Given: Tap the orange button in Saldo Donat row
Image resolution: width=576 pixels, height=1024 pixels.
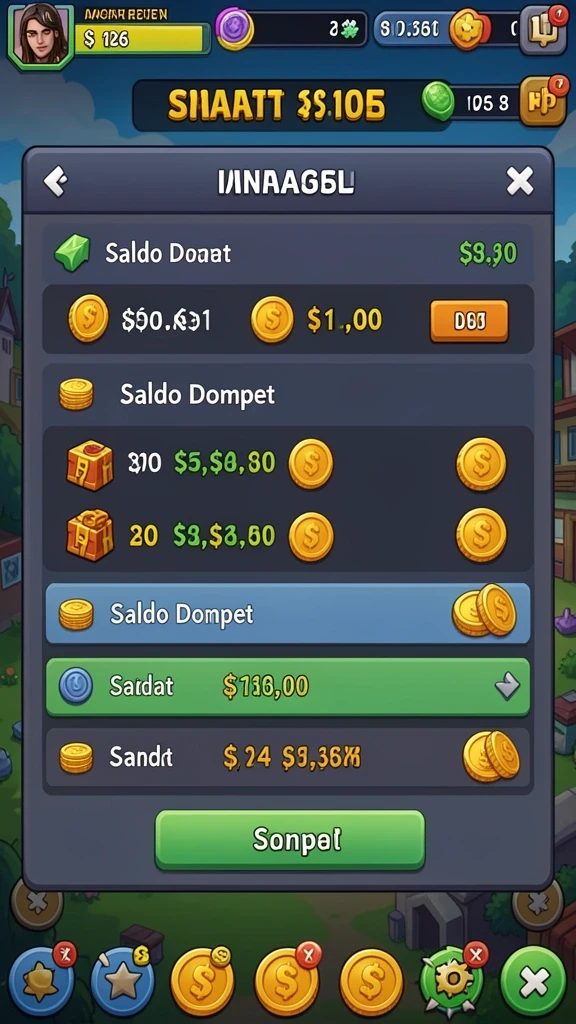Looking at the screenshot, I should tap(469, 321).
